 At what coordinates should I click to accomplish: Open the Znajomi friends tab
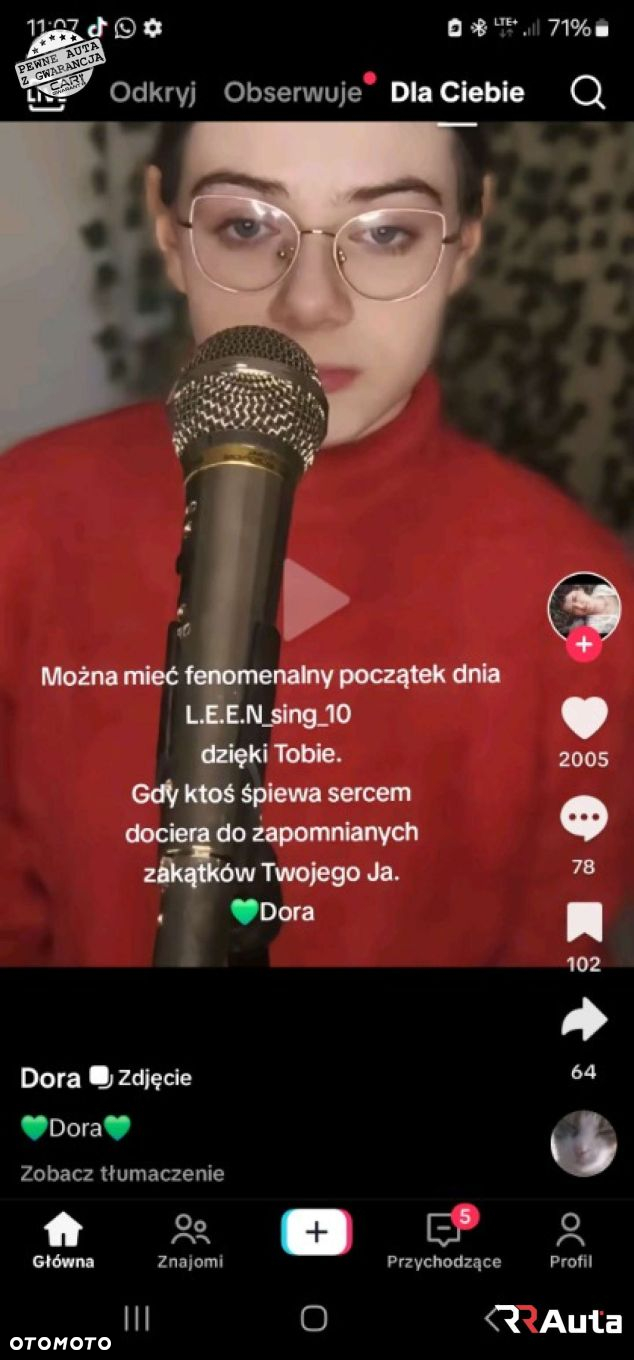(x=190, y=1241)
